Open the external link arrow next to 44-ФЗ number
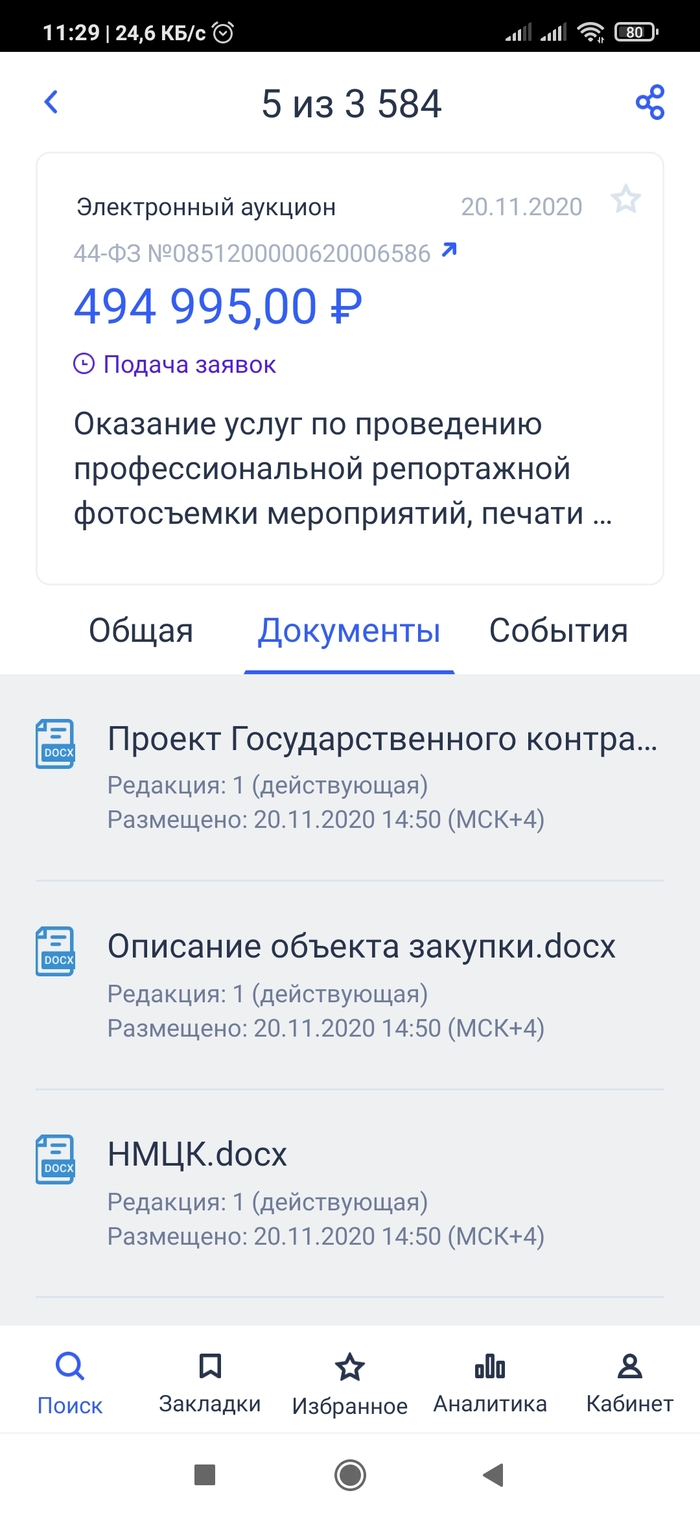The image size is (700, 1517). click(x=449, y=250)
